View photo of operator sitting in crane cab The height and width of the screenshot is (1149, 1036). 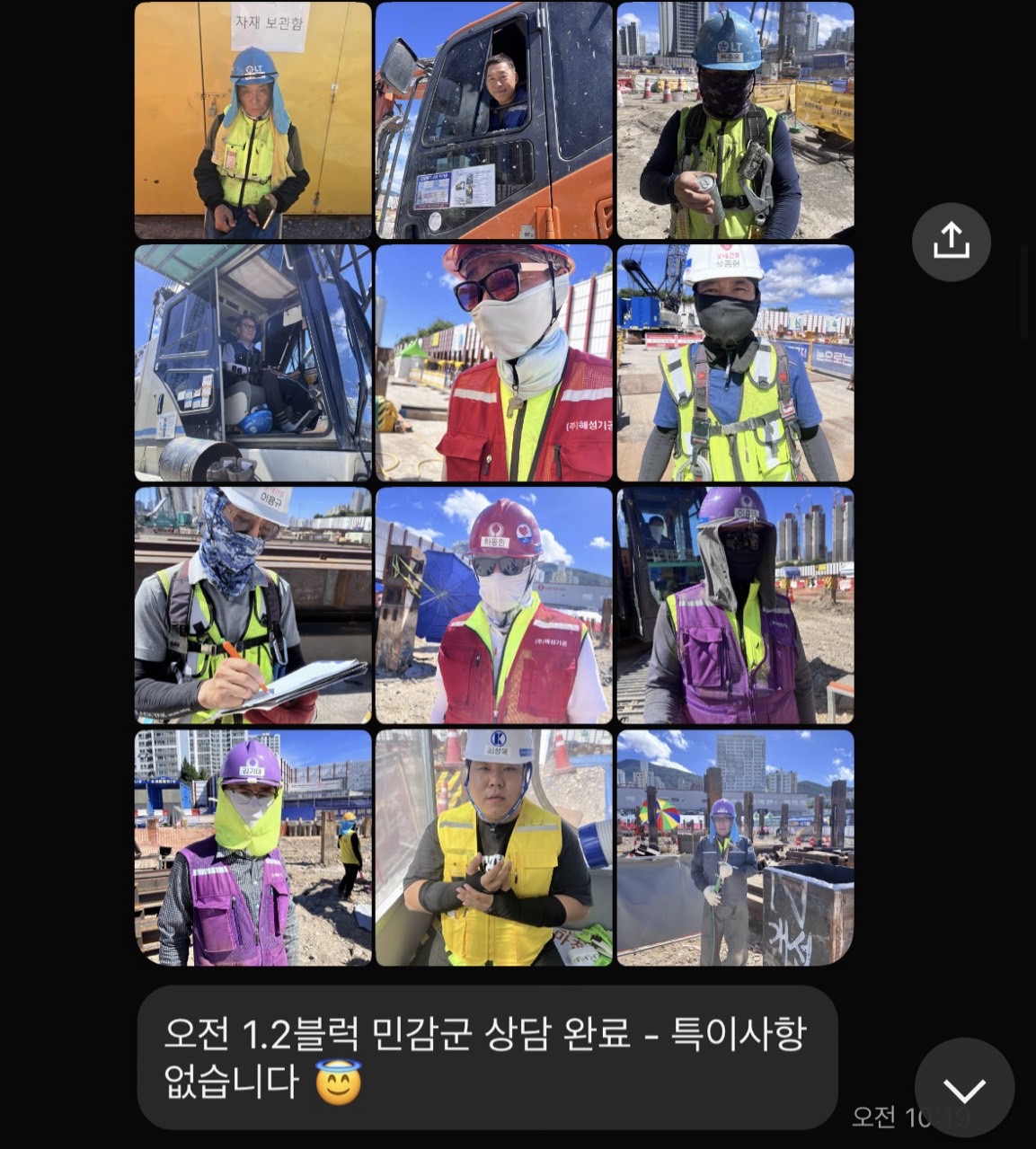[252, 363]
